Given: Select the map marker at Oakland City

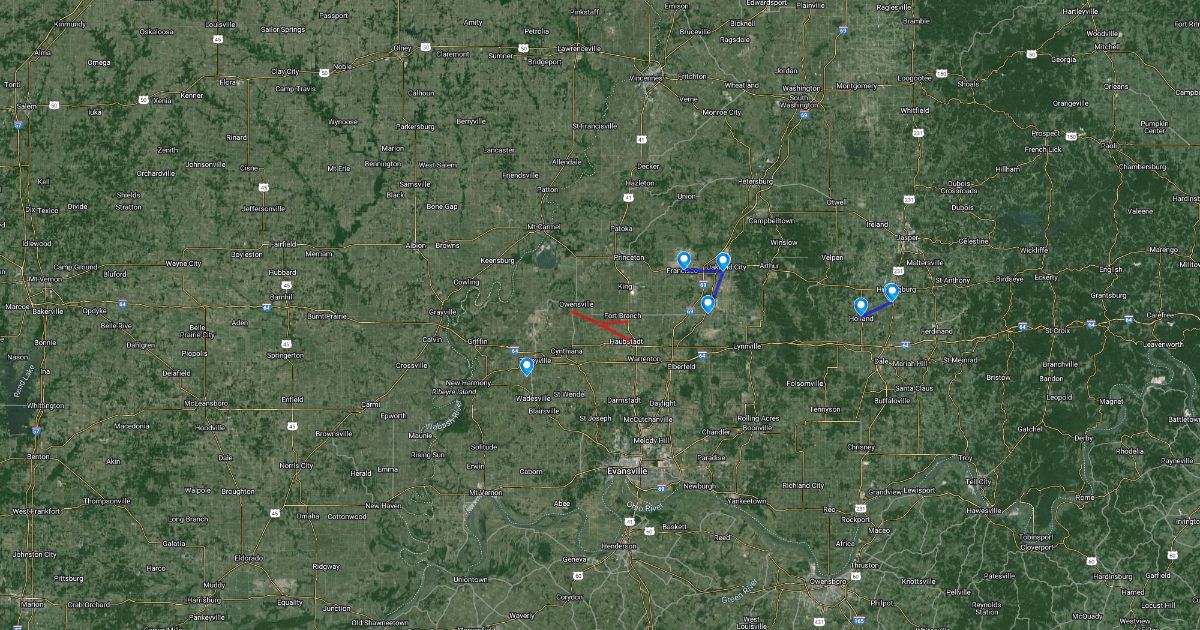Looking at the screenshot, I should (723, 261).
